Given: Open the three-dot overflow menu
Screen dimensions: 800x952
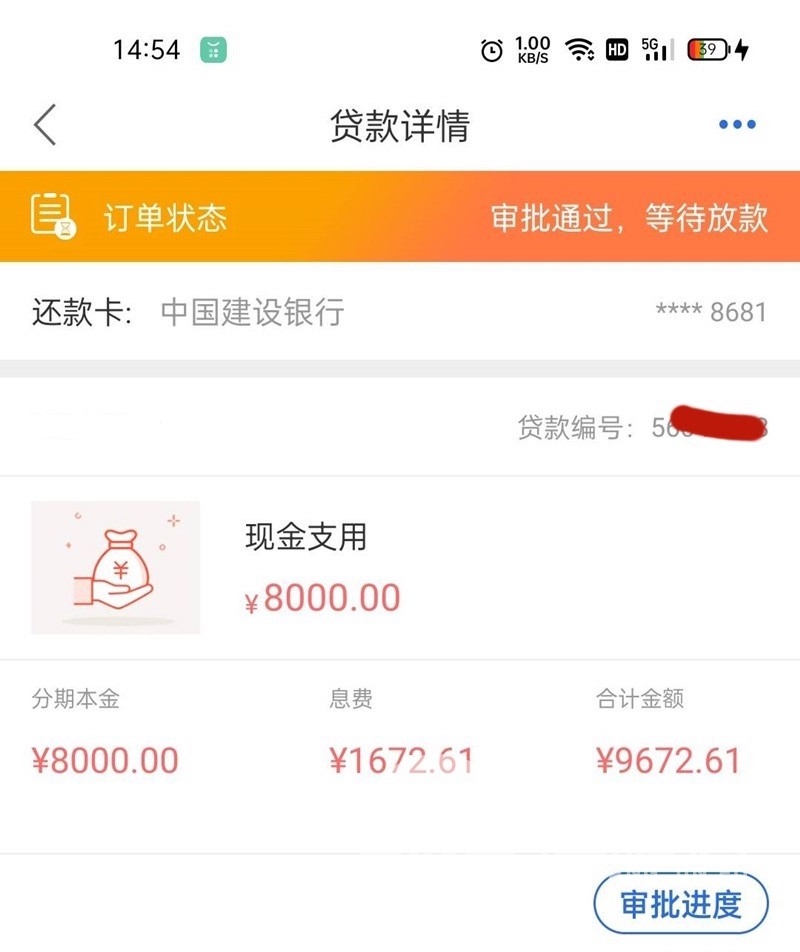Looking at the screenshot, I should [x=737, y=125].
